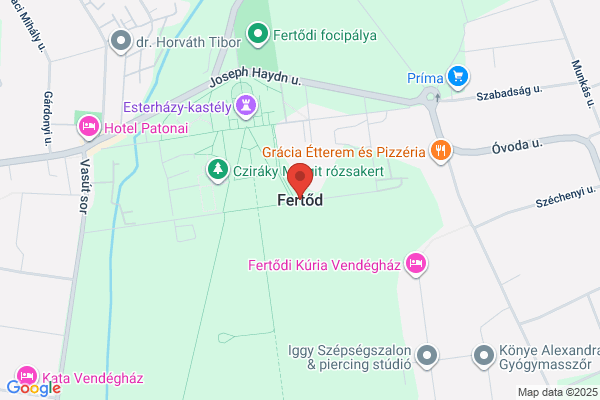The width and height of the screenshot is (600, 400).
Task: Select the Fertődi focipálya pin
Action: pyautogui.click(x=258, y=35)
